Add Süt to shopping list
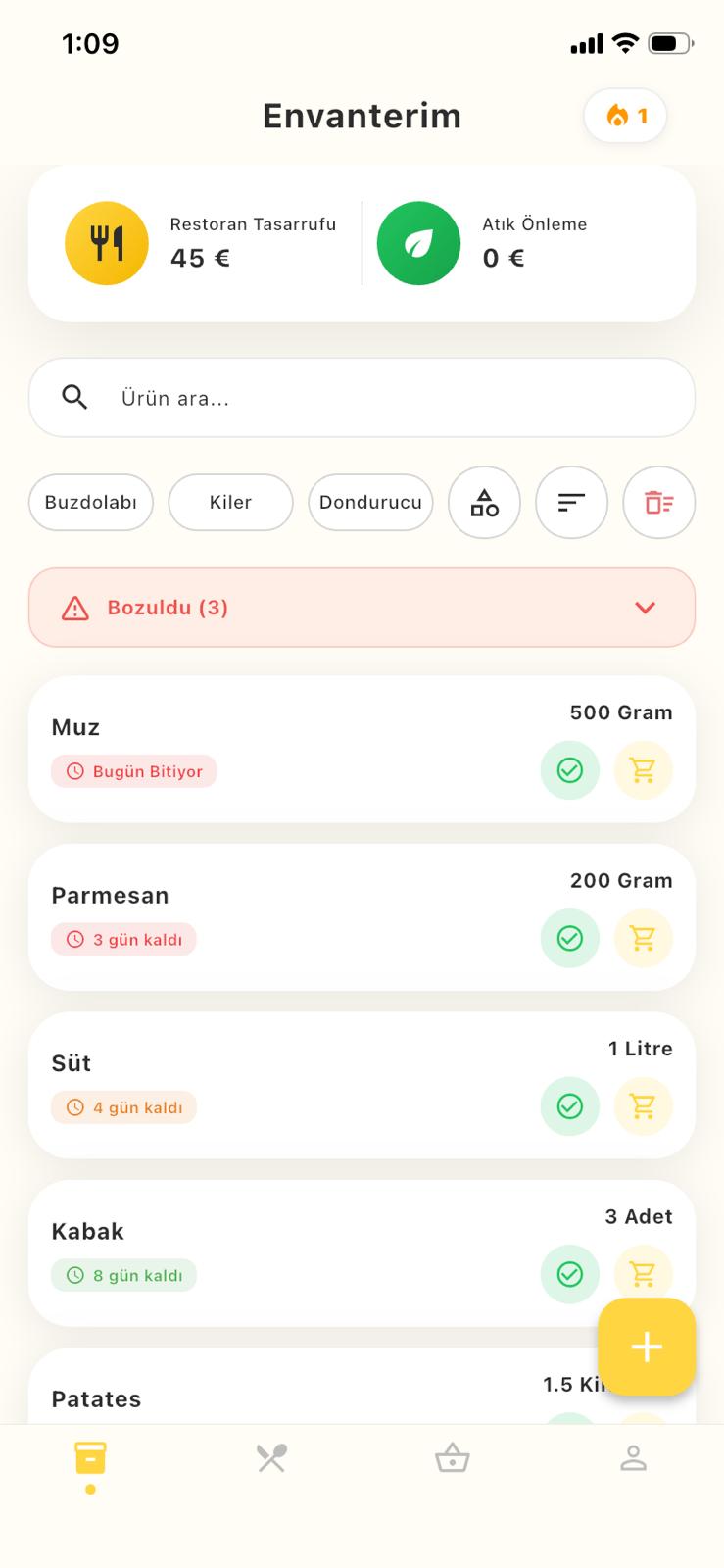 click(643, 1106)
